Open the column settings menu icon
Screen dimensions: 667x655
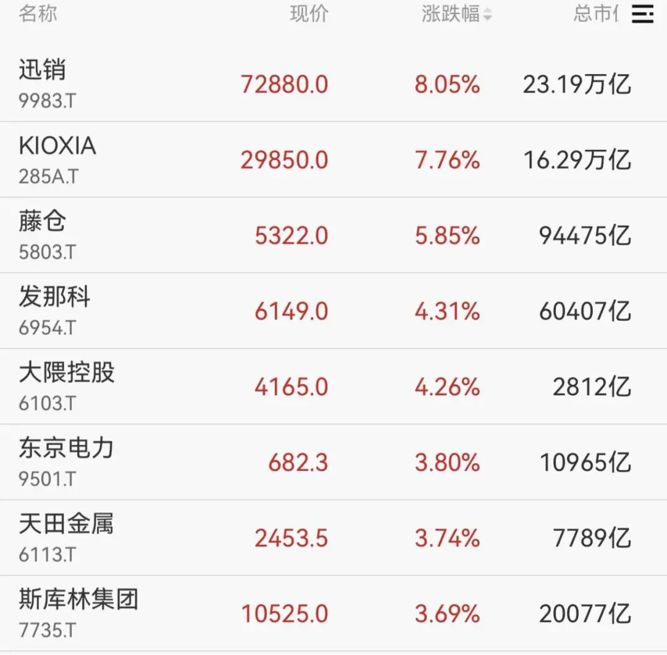click(x=642, y=15)
